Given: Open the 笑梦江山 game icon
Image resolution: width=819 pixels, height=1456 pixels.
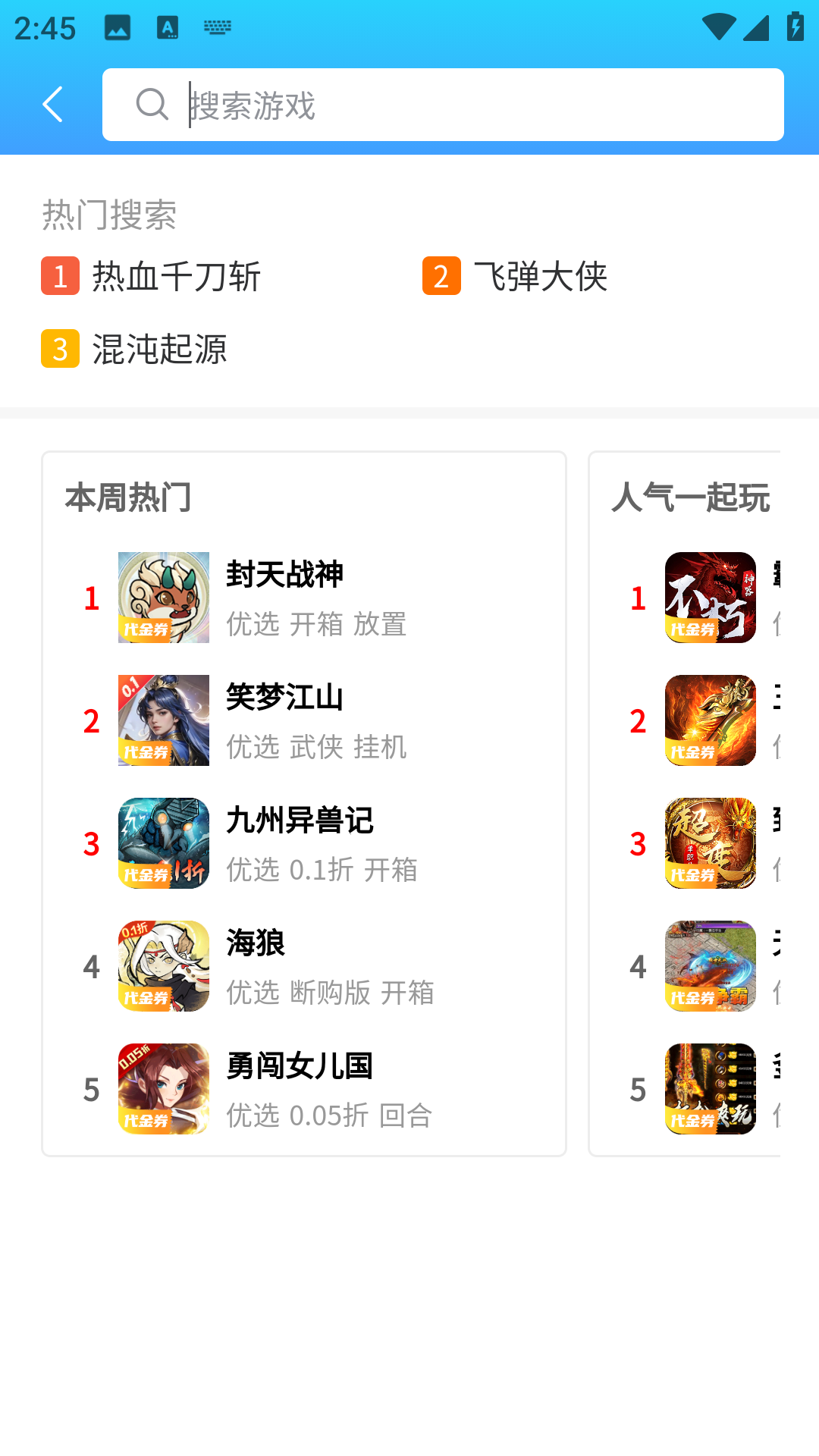Looking at the screenshot, I should click(163, 719).
